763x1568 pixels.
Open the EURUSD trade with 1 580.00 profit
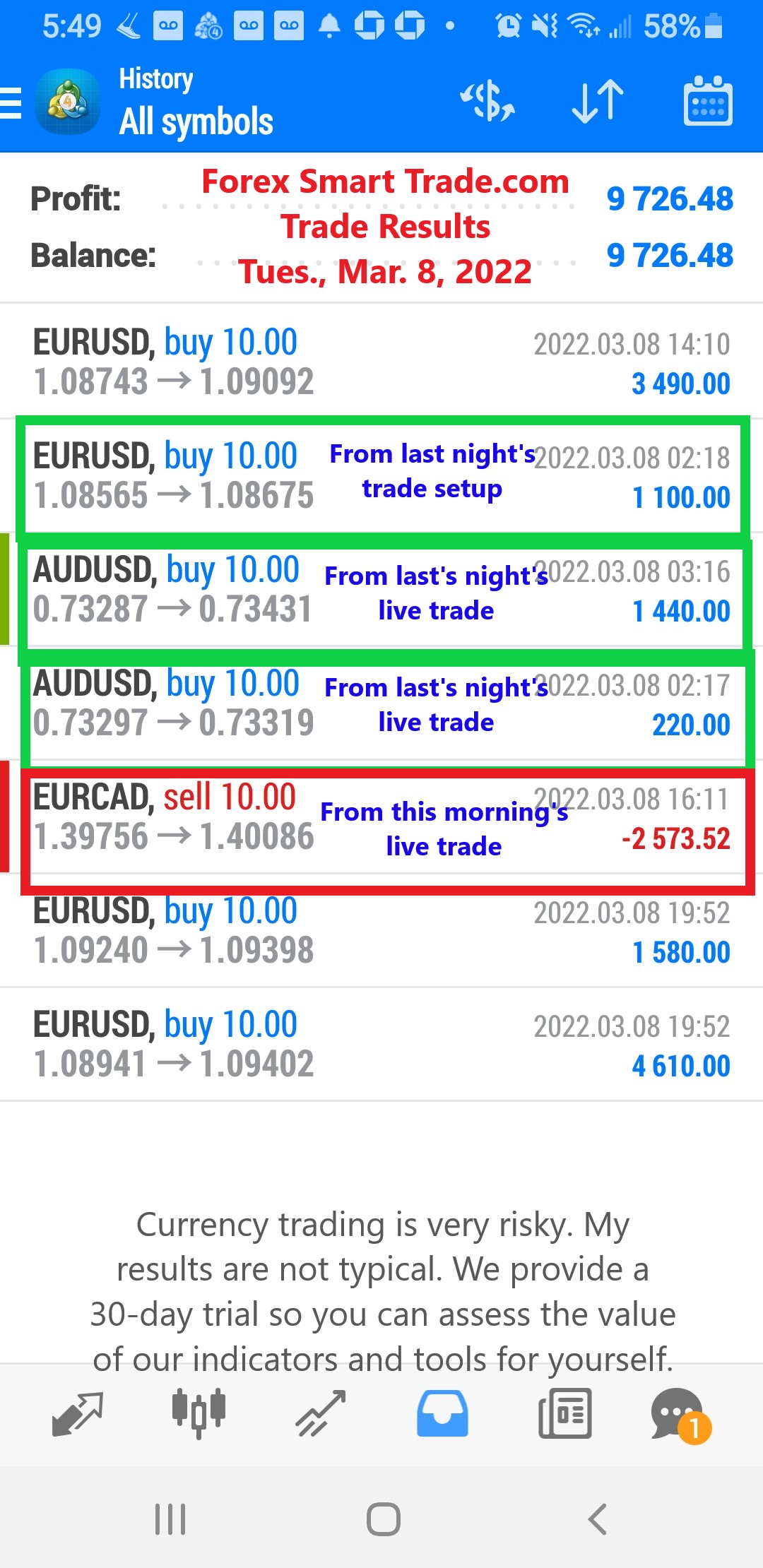click(x=381, y=930)
